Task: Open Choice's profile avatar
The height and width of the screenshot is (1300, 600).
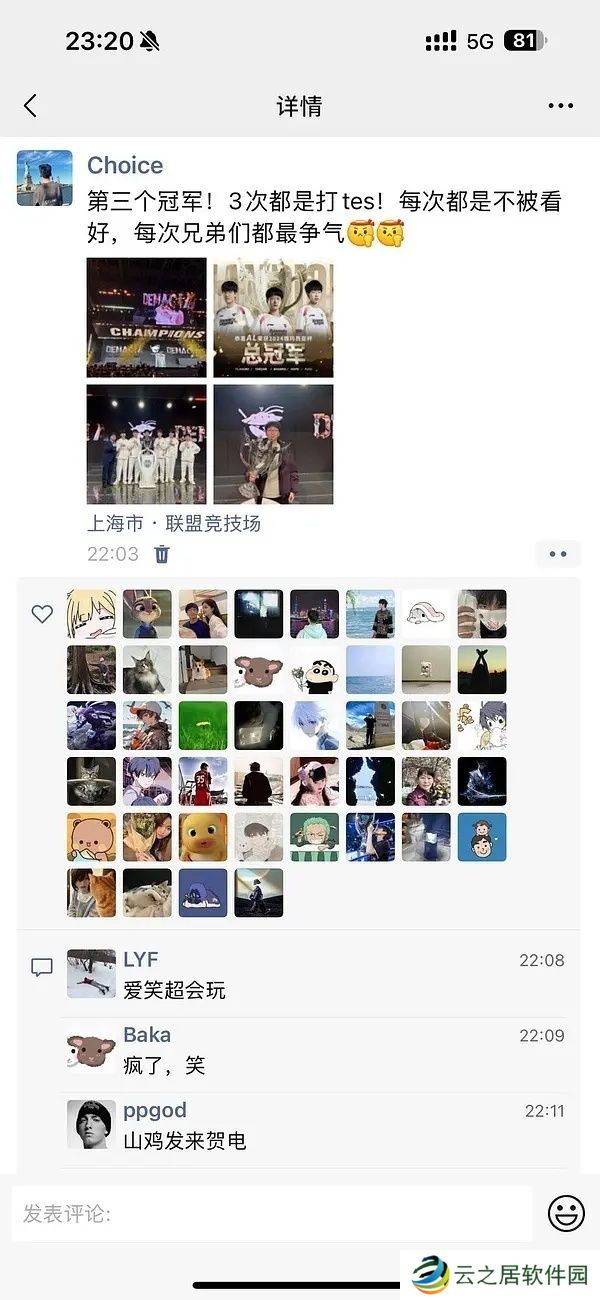Action: [x=45, y=178]
